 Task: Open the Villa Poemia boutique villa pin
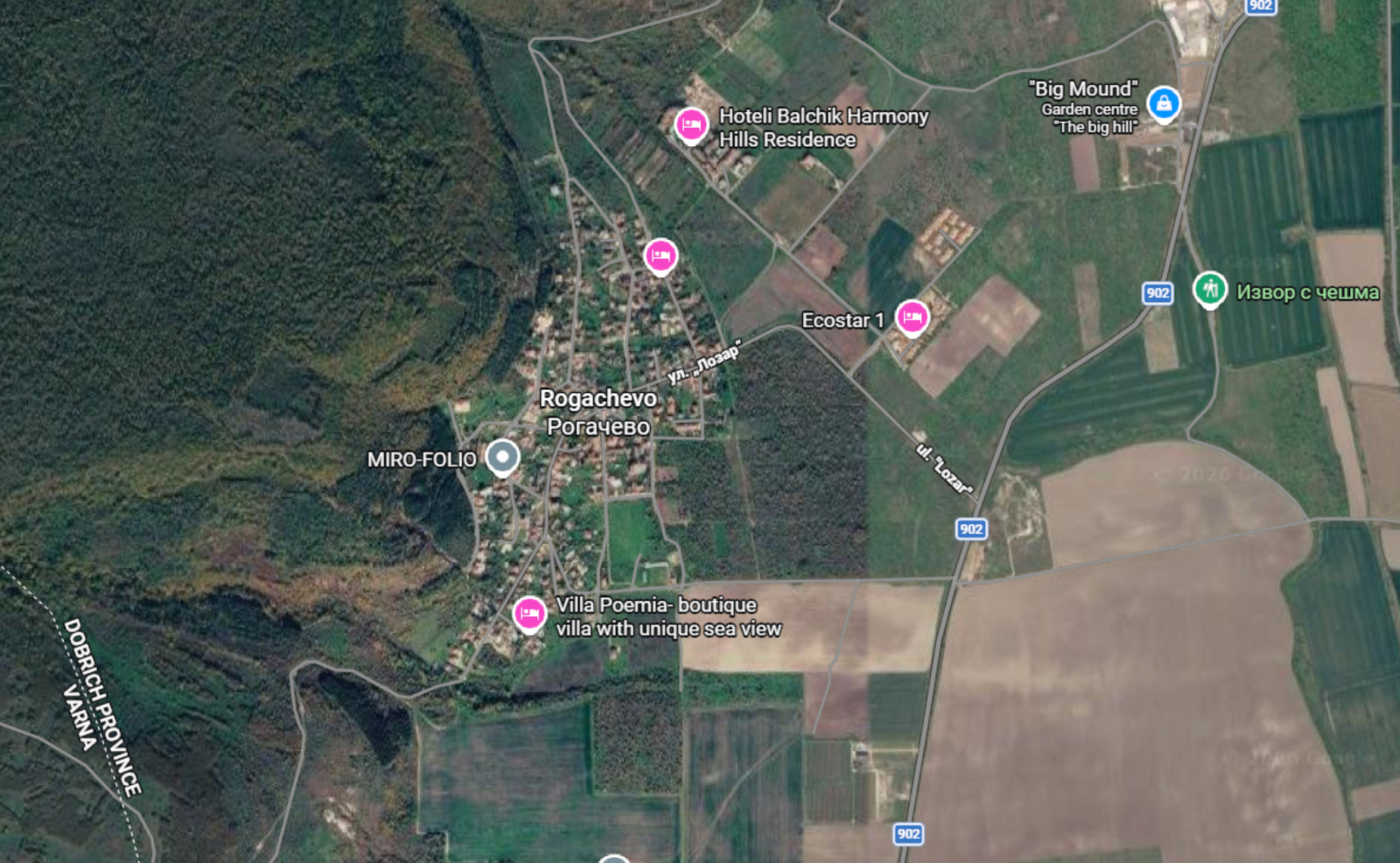click(x=529, y=614)
